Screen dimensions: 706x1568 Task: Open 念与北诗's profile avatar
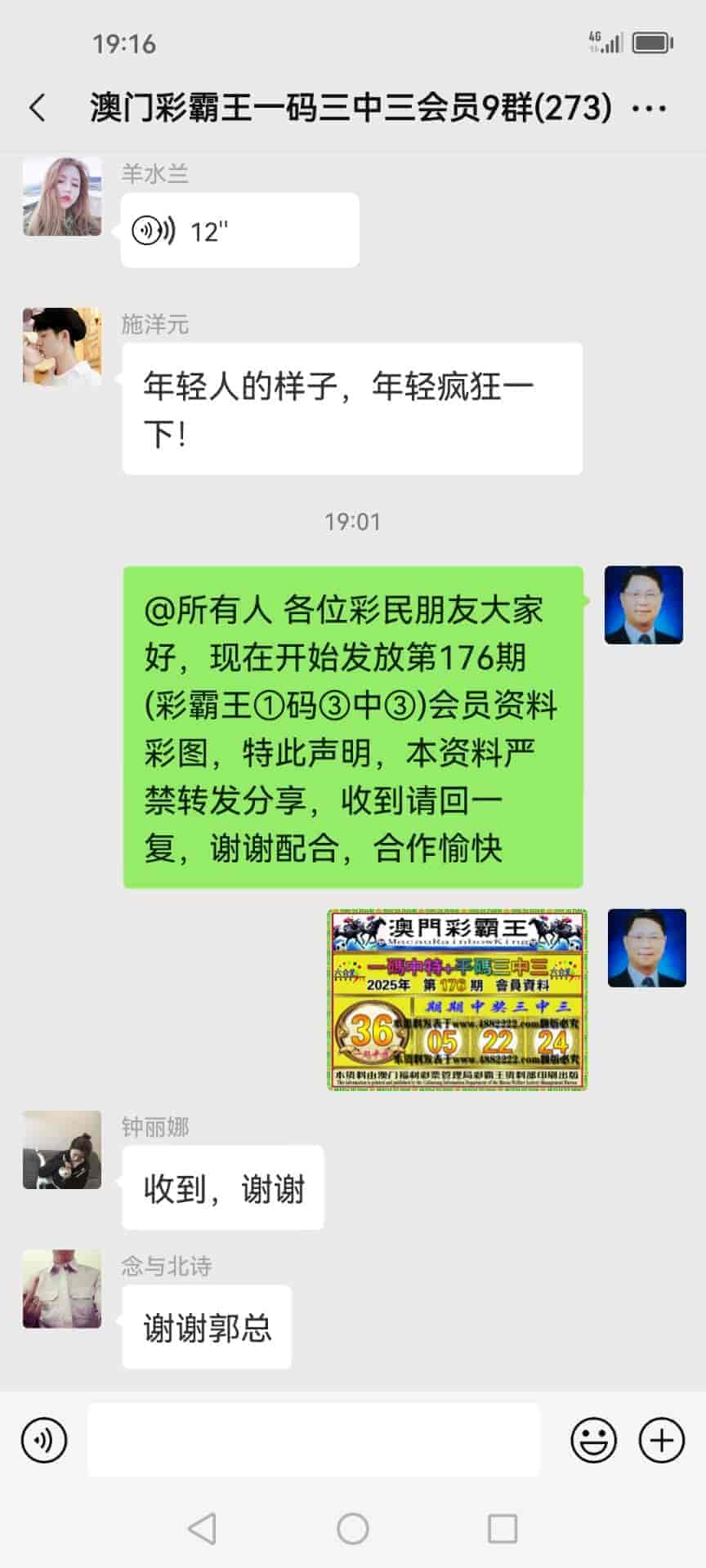(x=62, y=1289)
